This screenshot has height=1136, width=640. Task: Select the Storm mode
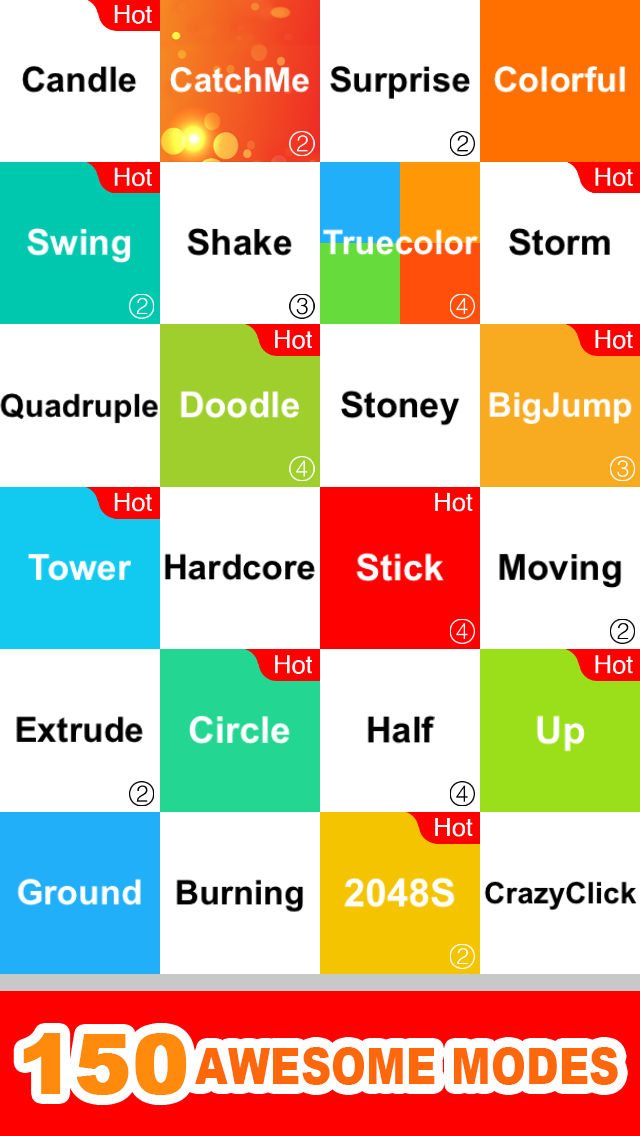point(560,243)
